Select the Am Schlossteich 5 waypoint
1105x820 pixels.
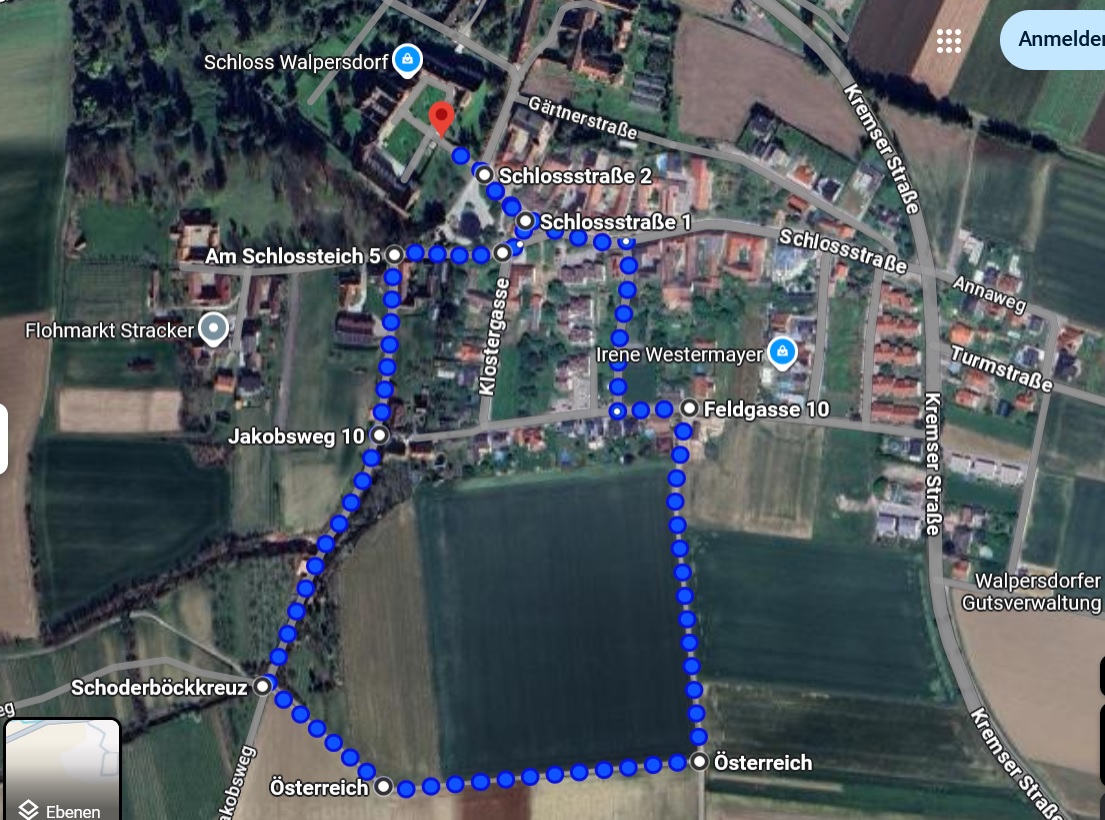[395, 255]
